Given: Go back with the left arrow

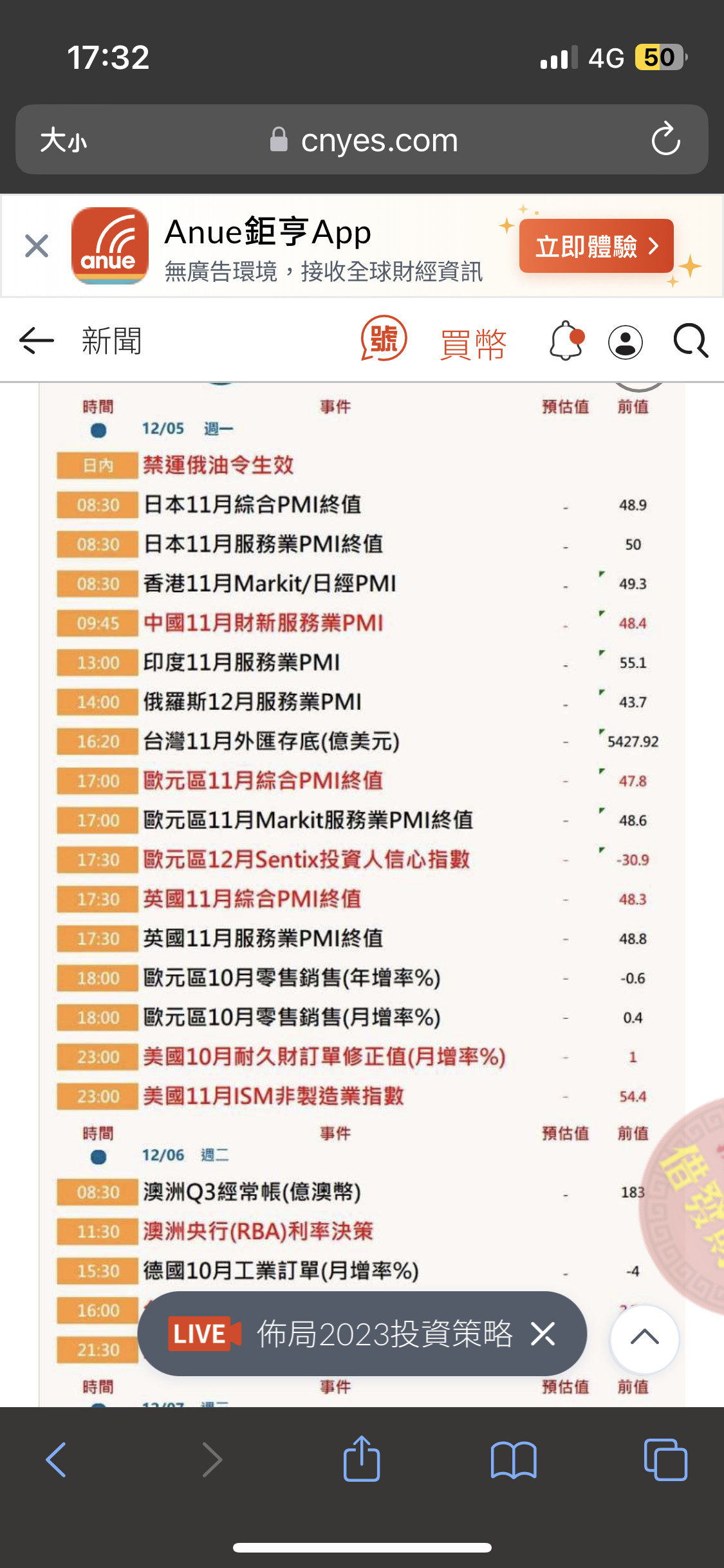Looking at the screenshot, I should tap(37, 340).
